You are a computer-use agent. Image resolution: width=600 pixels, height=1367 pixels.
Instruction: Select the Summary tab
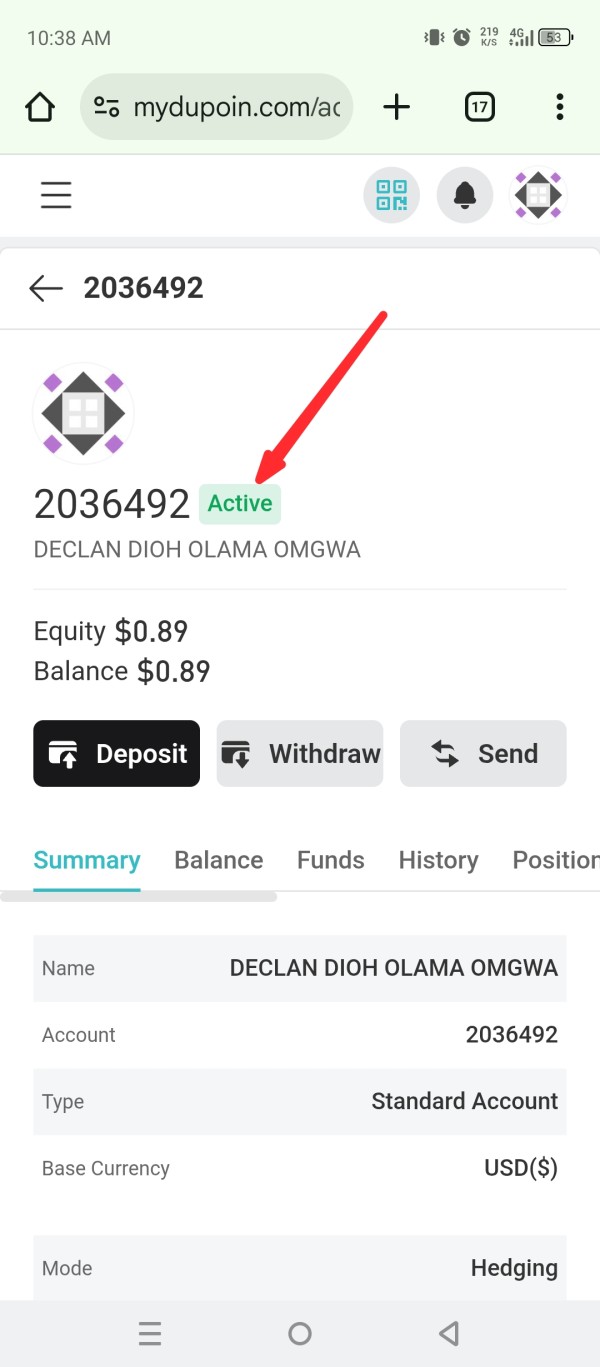coord(87,860)
